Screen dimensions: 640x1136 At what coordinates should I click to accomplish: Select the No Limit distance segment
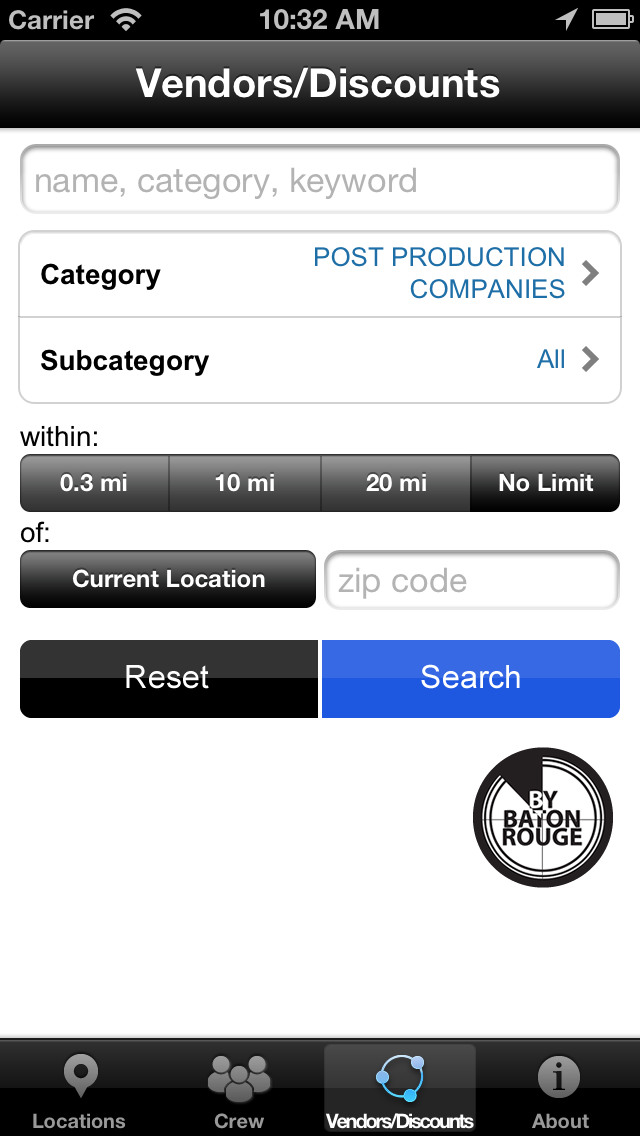tap(545, 483)
